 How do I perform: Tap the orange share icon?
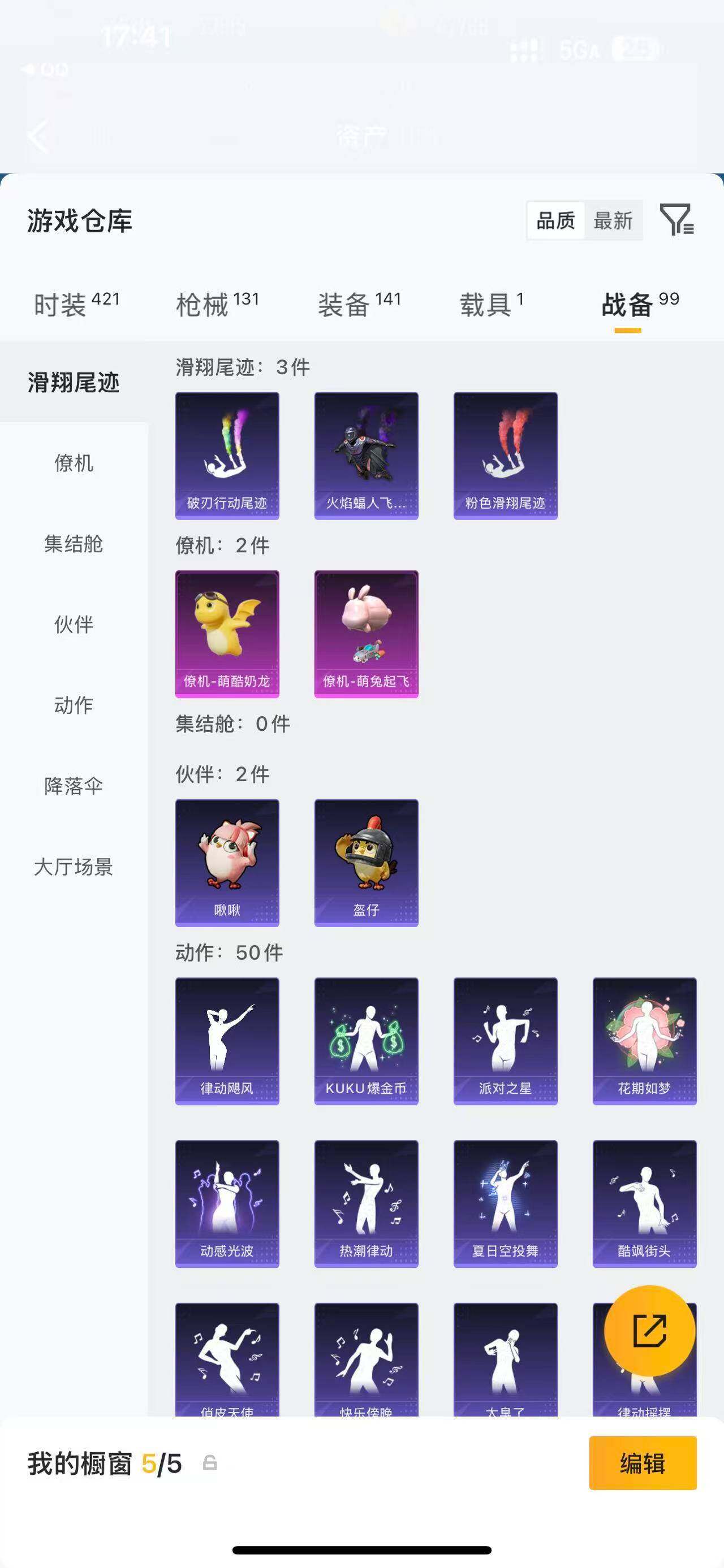[651, 1331]
